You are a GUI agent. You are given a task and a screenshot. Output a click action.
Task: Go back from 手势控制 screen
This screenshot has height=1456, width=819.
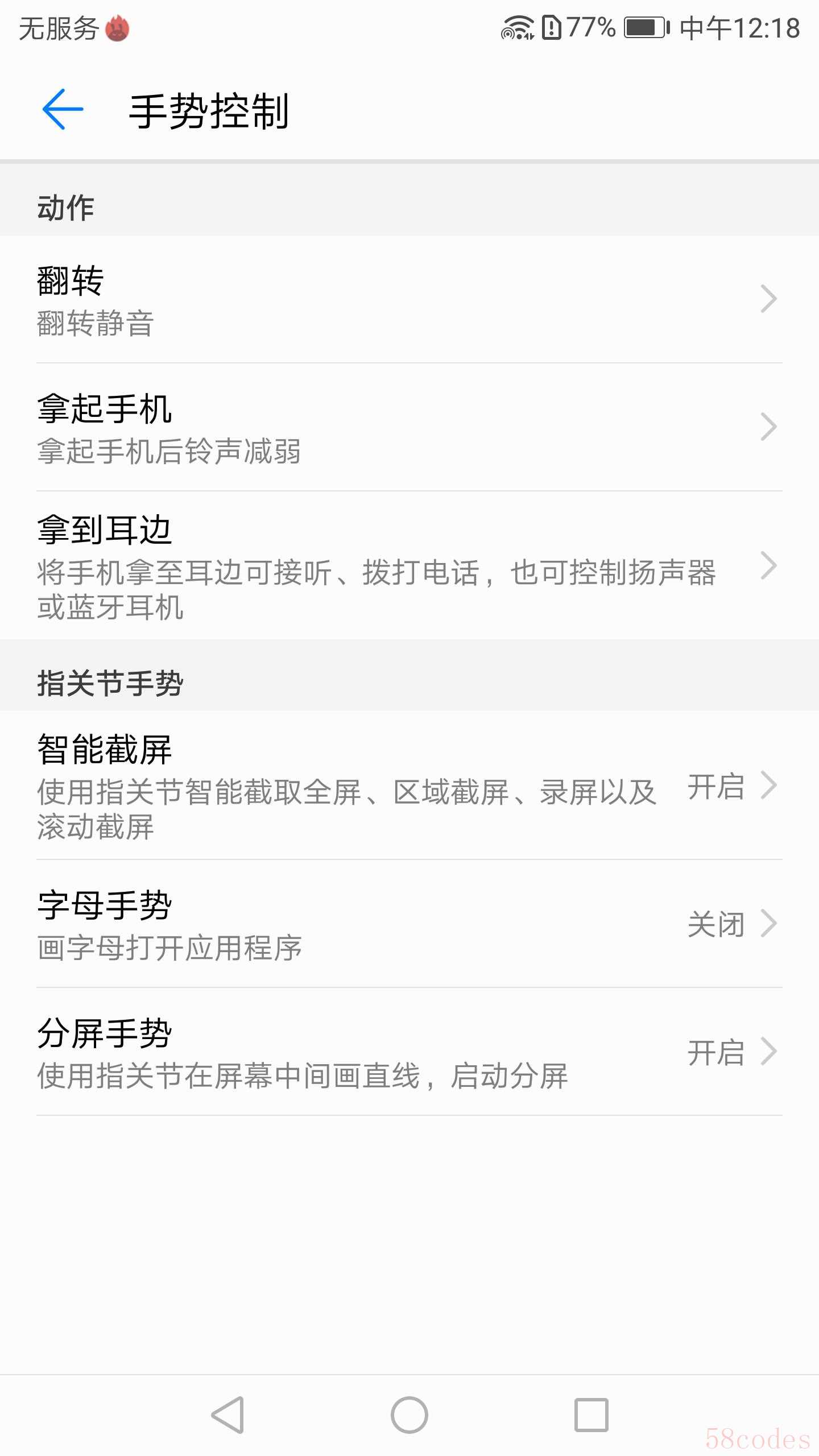tap(63, 109)
